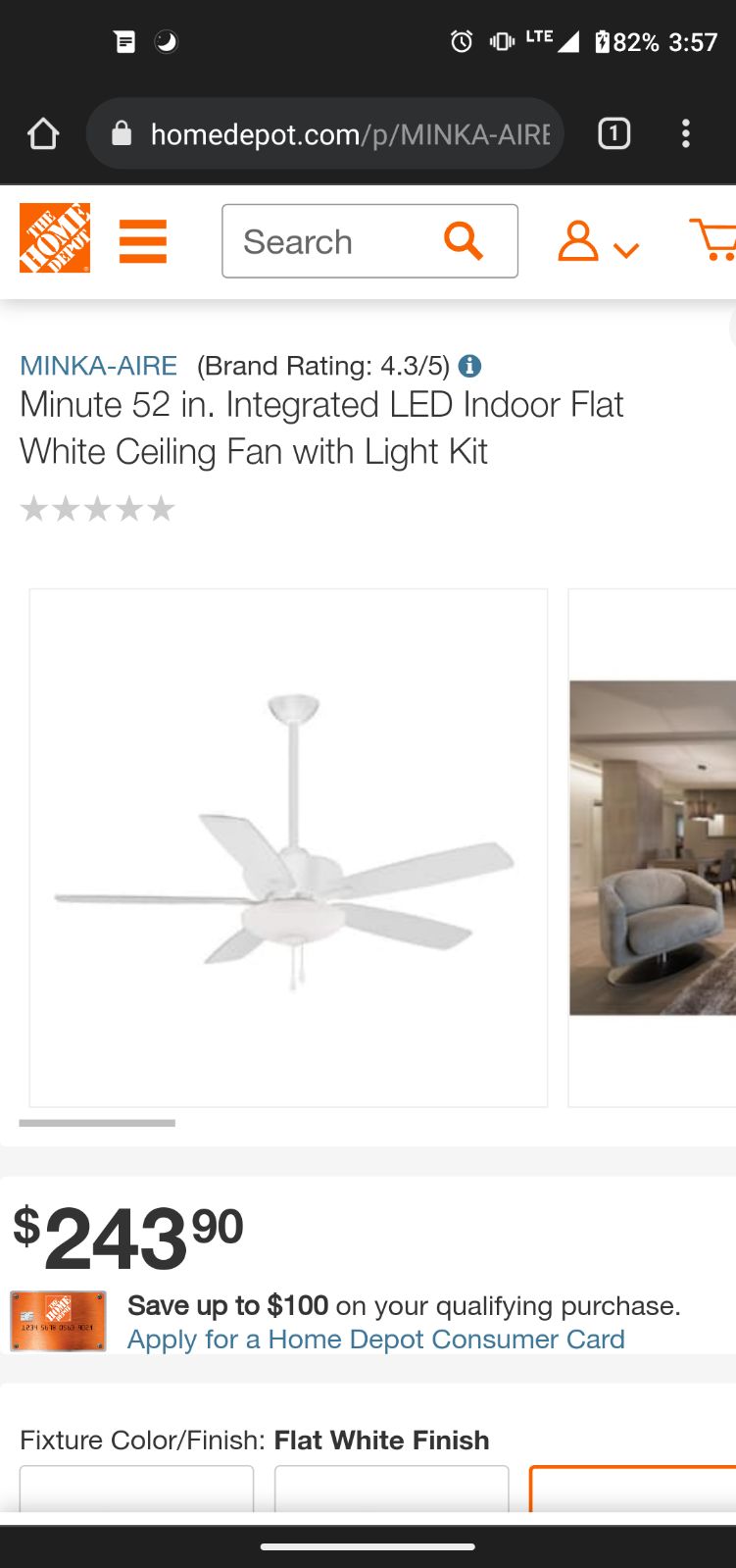Tap The Home Depot logo
This screenshot has width=736, height=1568.
click(x=55, y=238)
